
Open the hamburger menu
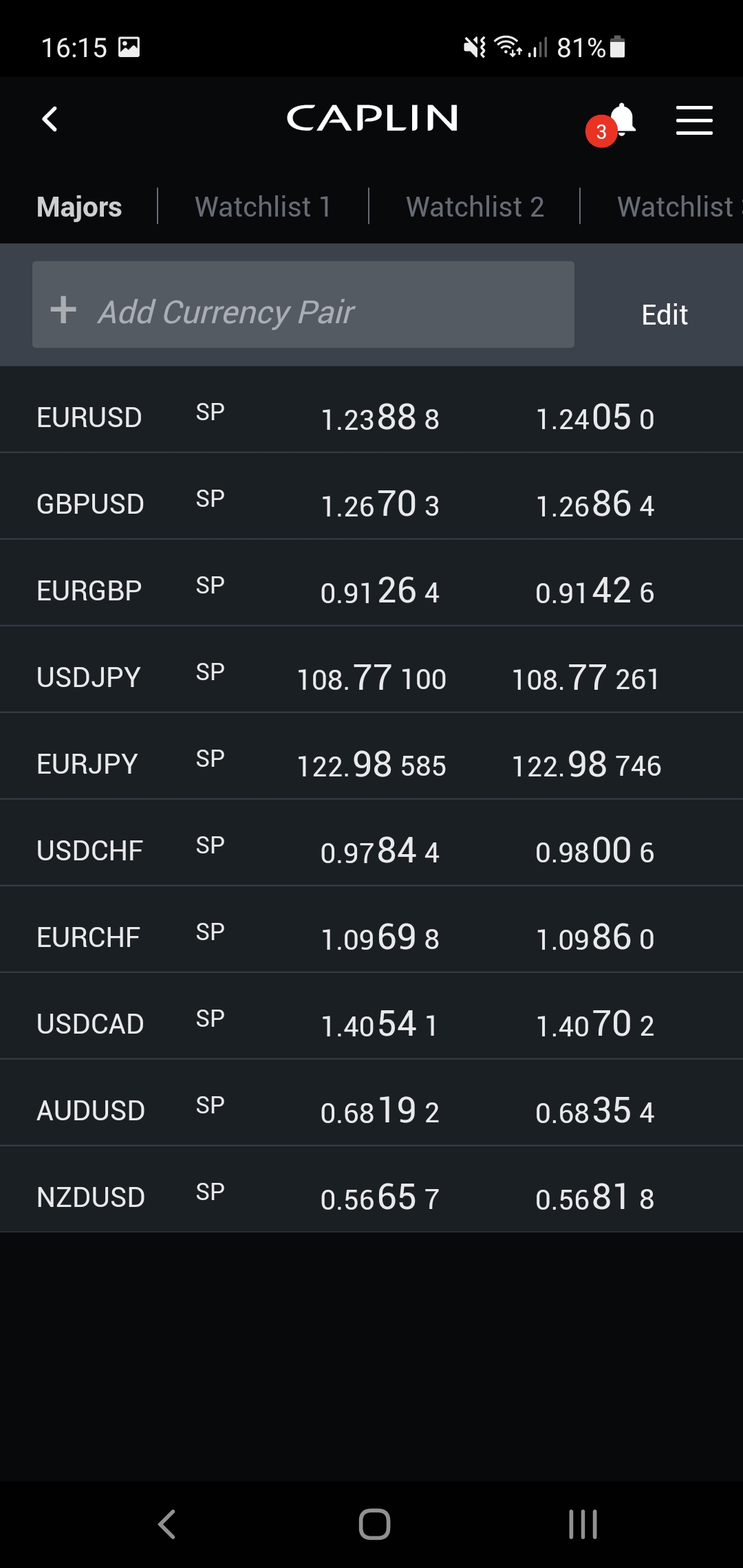tap(693, 120)
